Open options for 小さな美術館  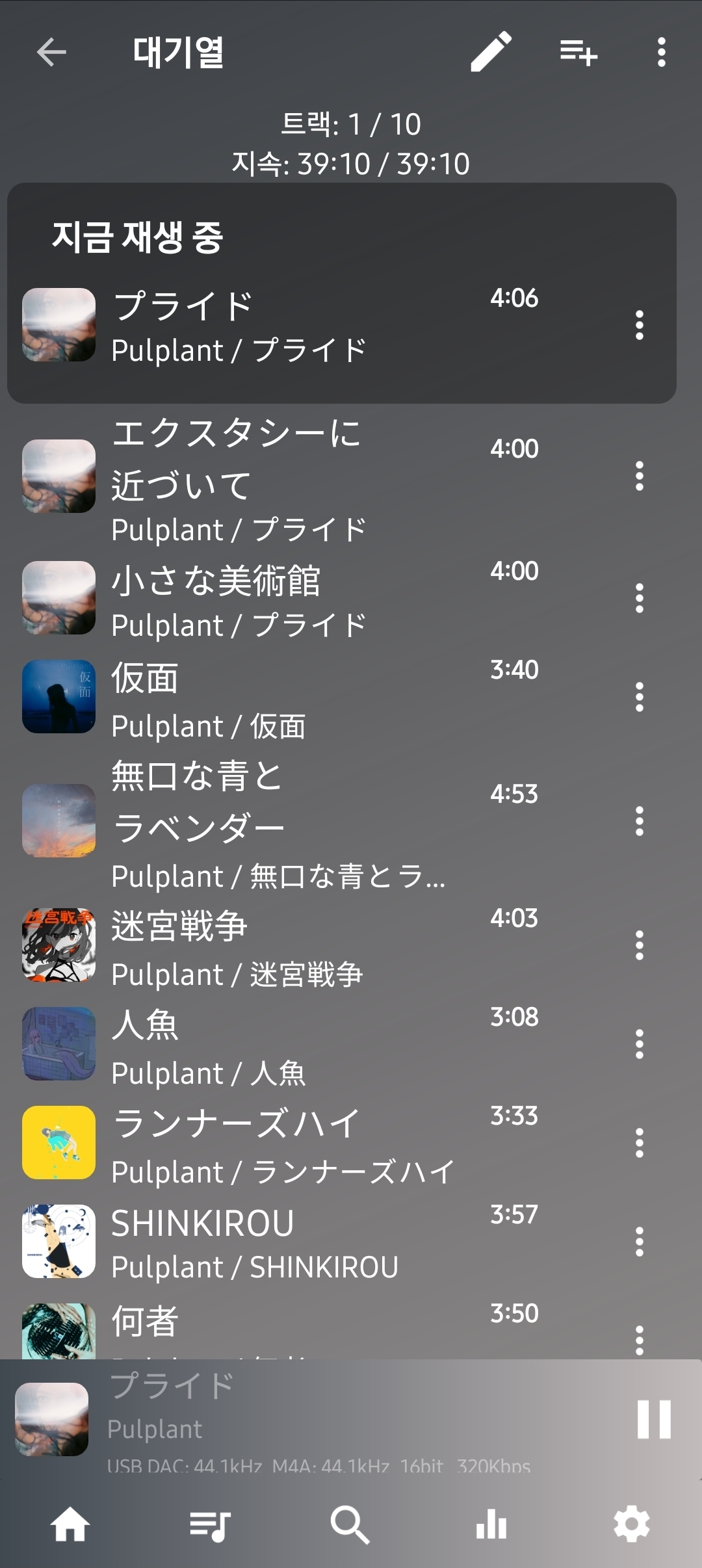coord(639,598)
